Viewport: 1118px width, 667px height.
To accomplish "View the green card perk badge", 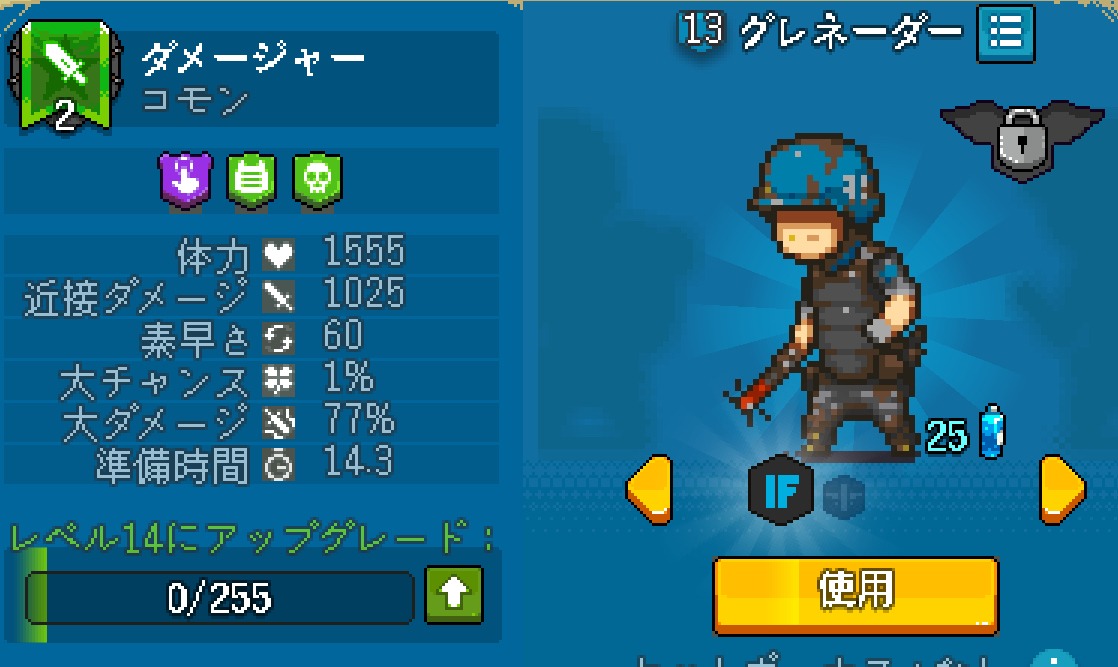I will [252, 180].
